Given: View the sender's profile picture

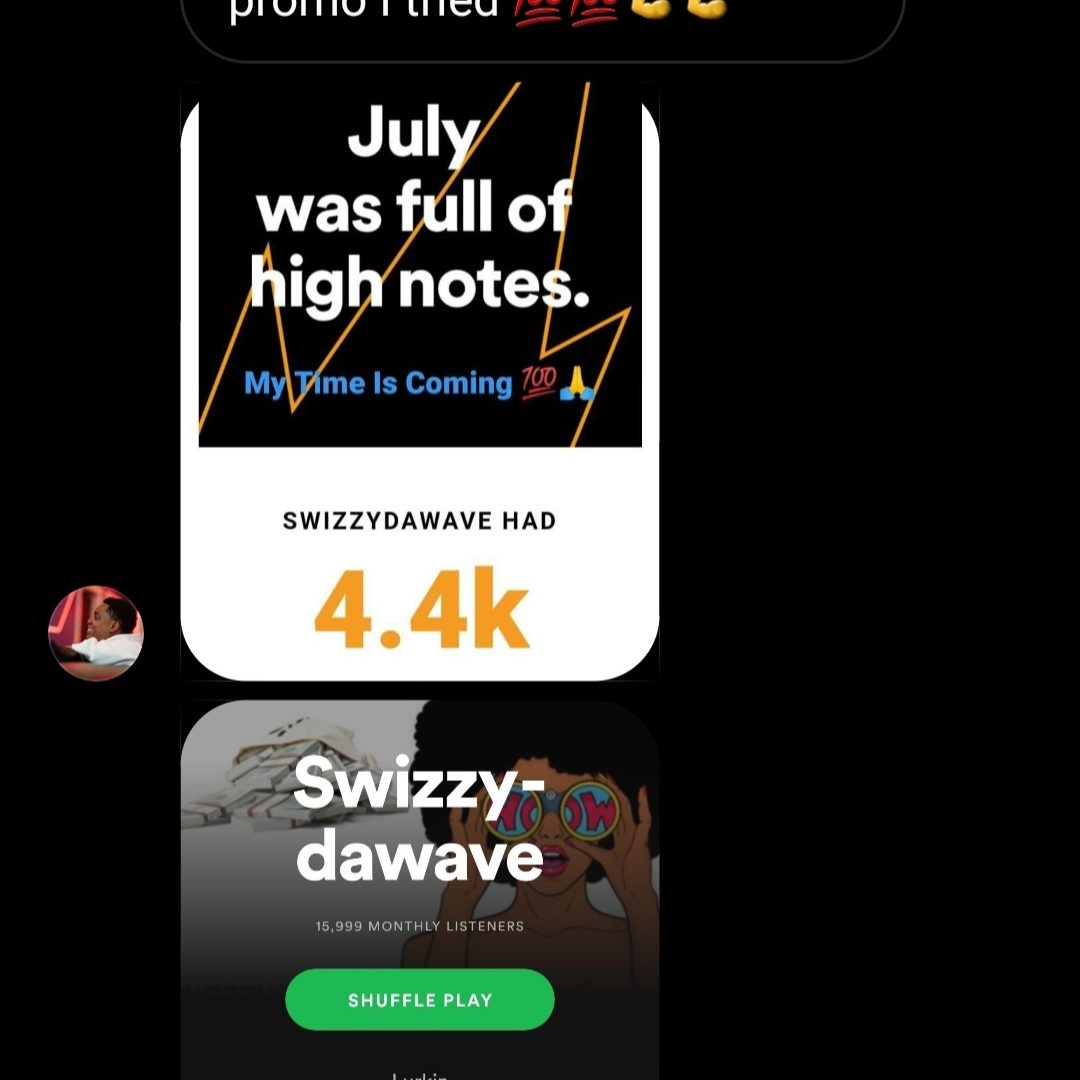Looking at the screenshot, I should point(96,633).
